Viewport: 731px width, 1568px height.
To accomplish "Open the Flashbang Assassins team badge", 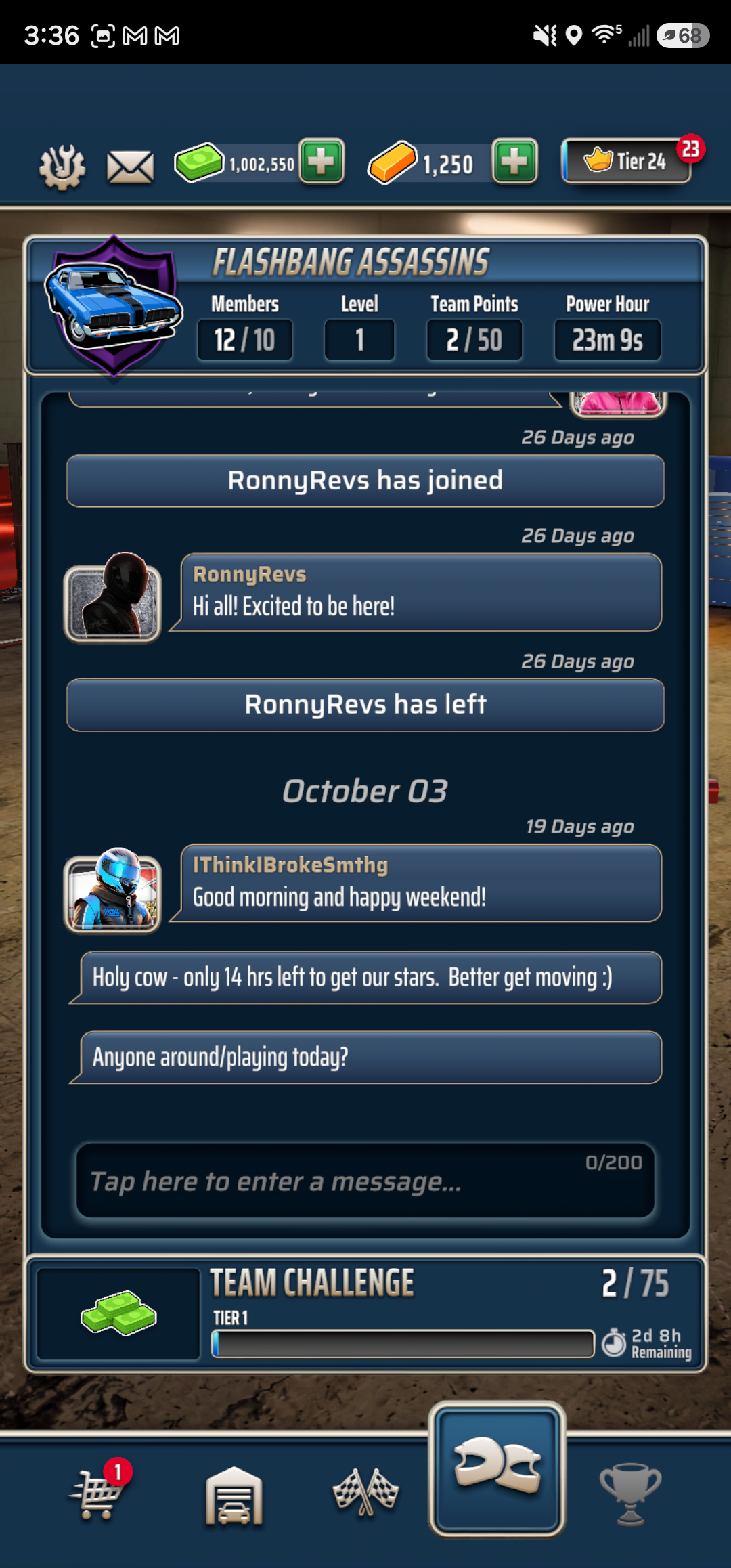I will [x=112, y=306].
